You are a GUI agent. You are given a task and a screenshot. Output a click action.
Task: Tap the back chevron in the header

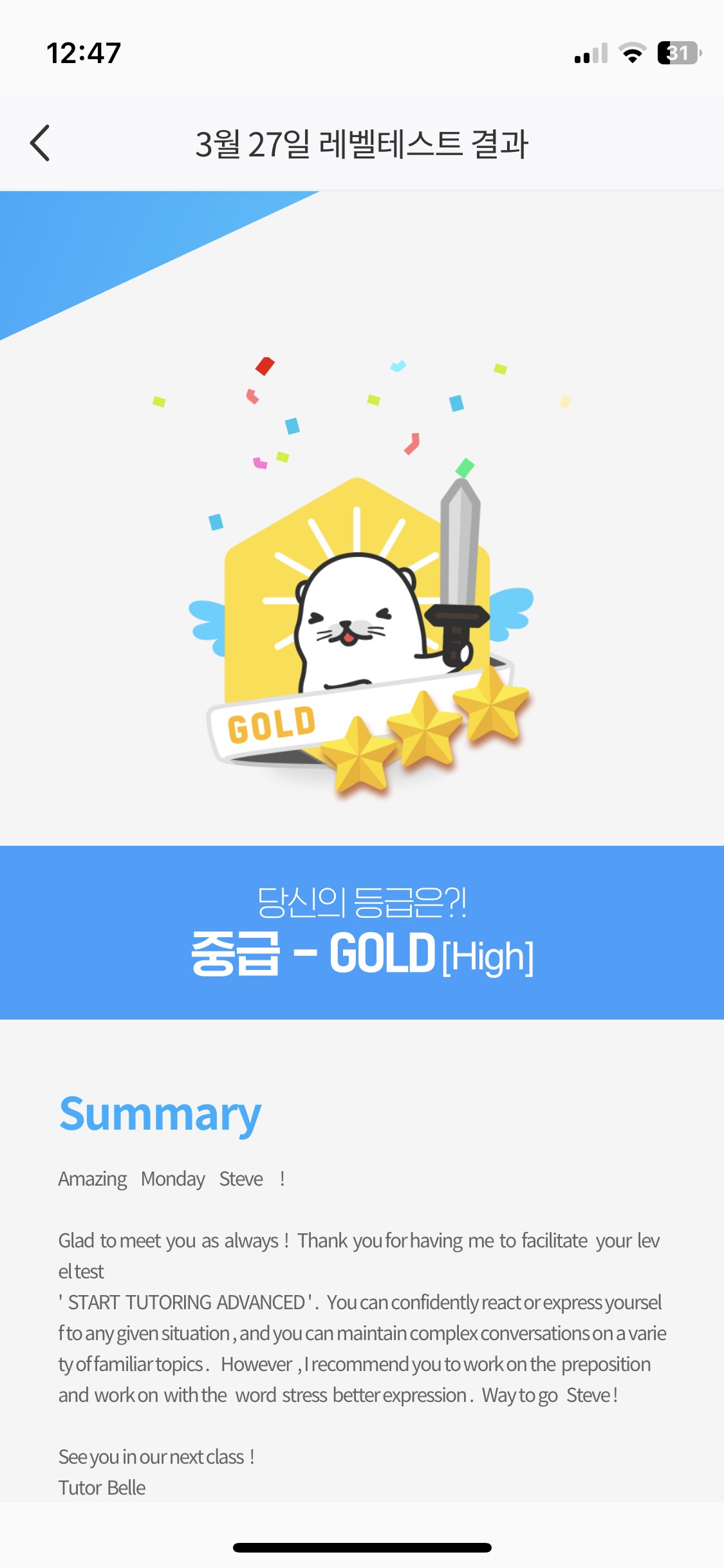40,144
